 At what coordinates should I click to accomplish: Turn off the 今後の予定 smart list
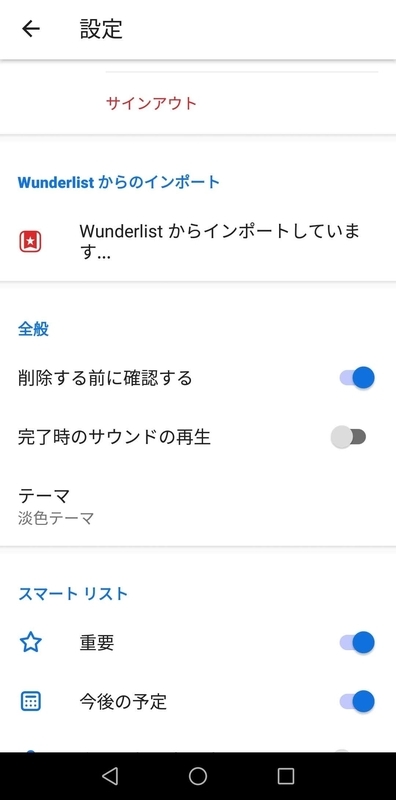(x=357, y=702)
